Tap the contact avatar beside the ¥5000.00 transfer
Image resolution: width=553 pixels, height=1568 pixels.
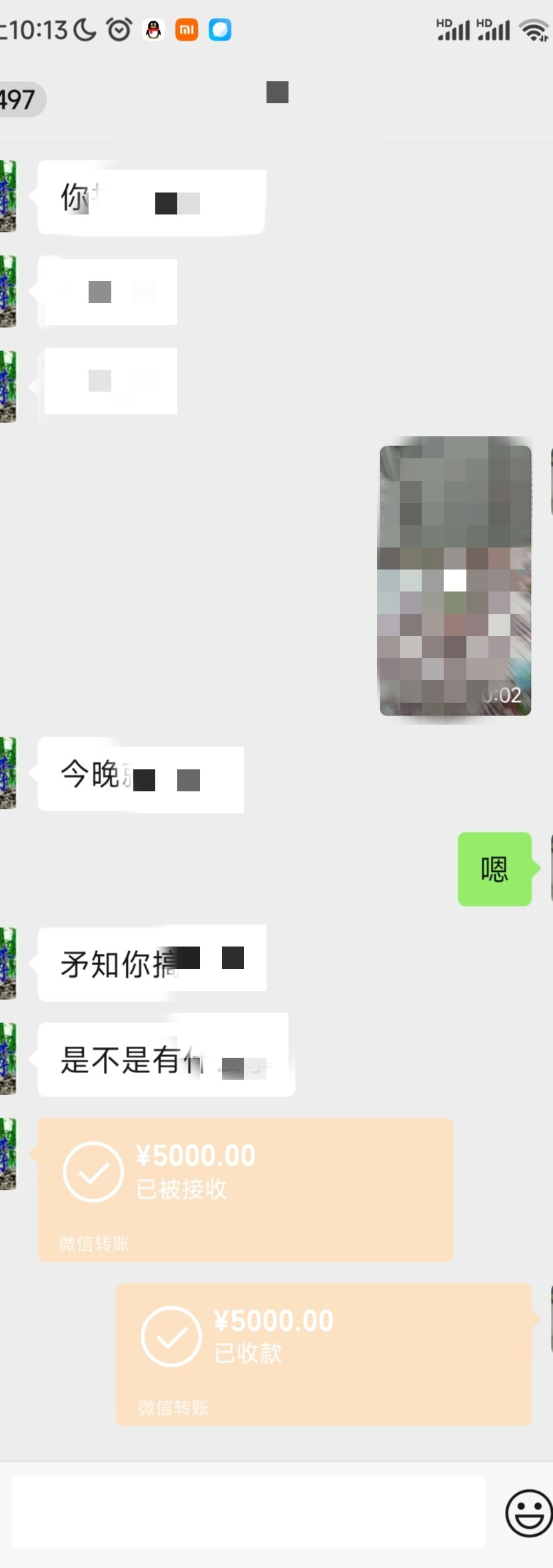point(8,1154)
